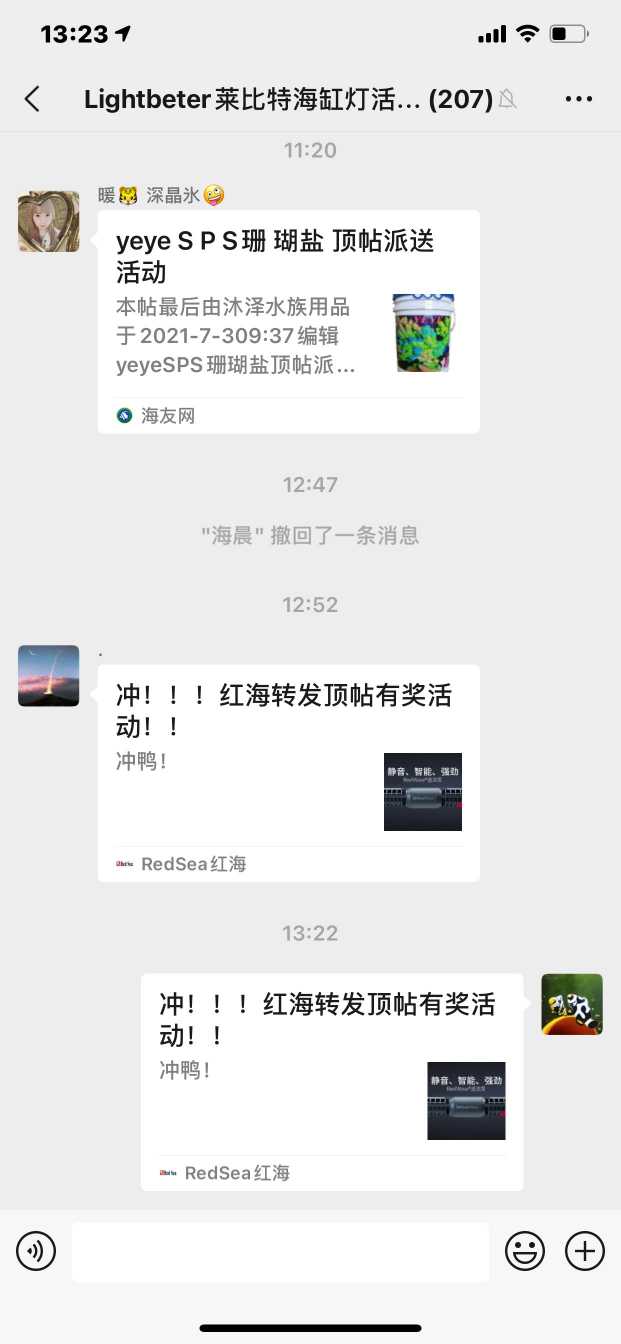The height and width of the screenshot is (1344, 621).
Task: Open the 红海转发顶帖 link sent at 12:52
Action: click(x=288, y=772)
